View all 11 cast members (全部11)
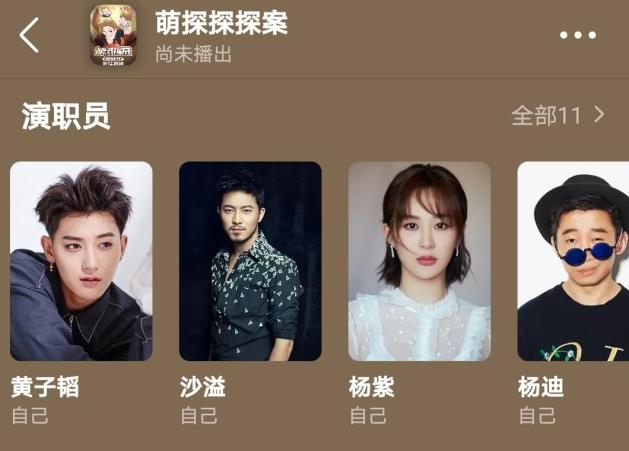Image resolution: width=629 pixels, height=451 pixels. 558,115
